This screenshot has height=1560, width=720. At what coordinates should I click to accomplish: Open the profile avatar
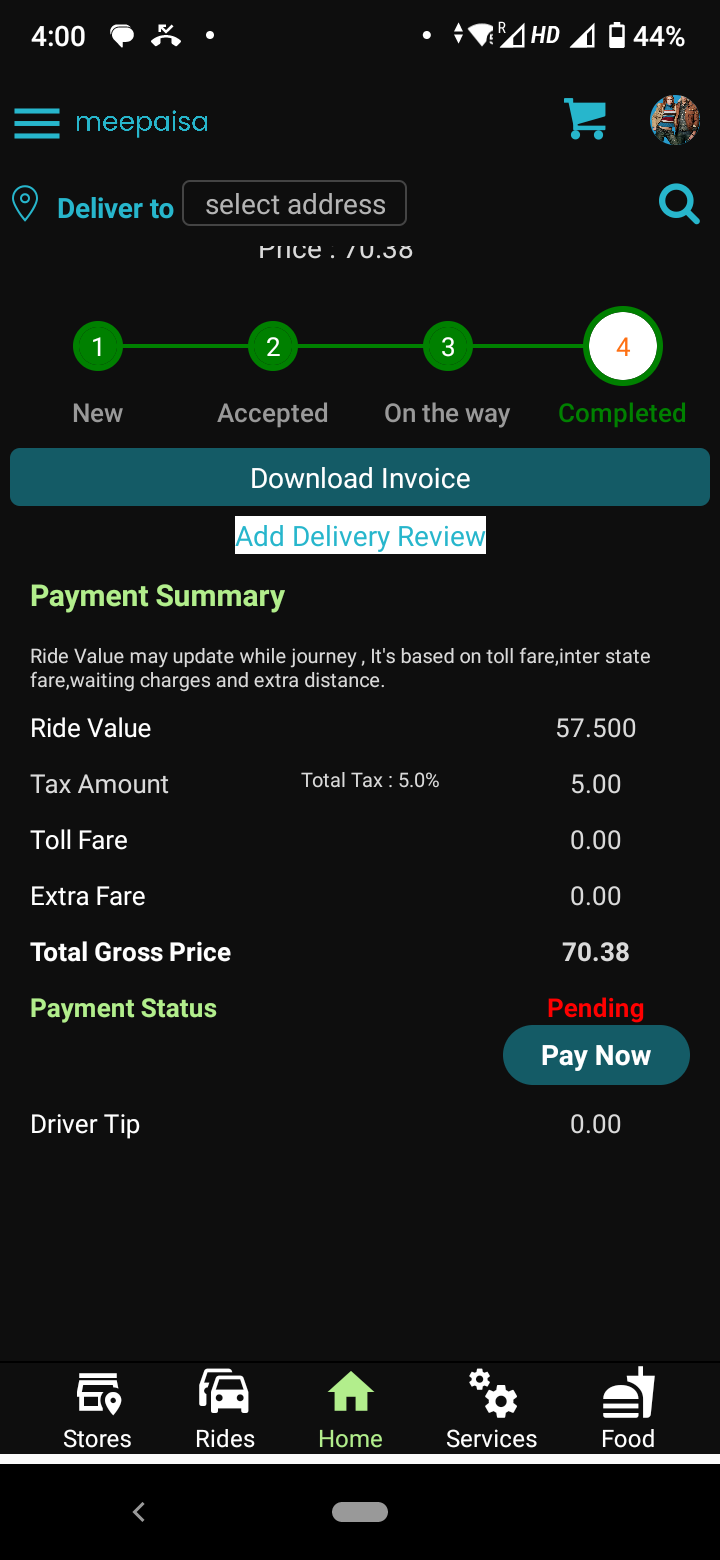tap(674, 121)
